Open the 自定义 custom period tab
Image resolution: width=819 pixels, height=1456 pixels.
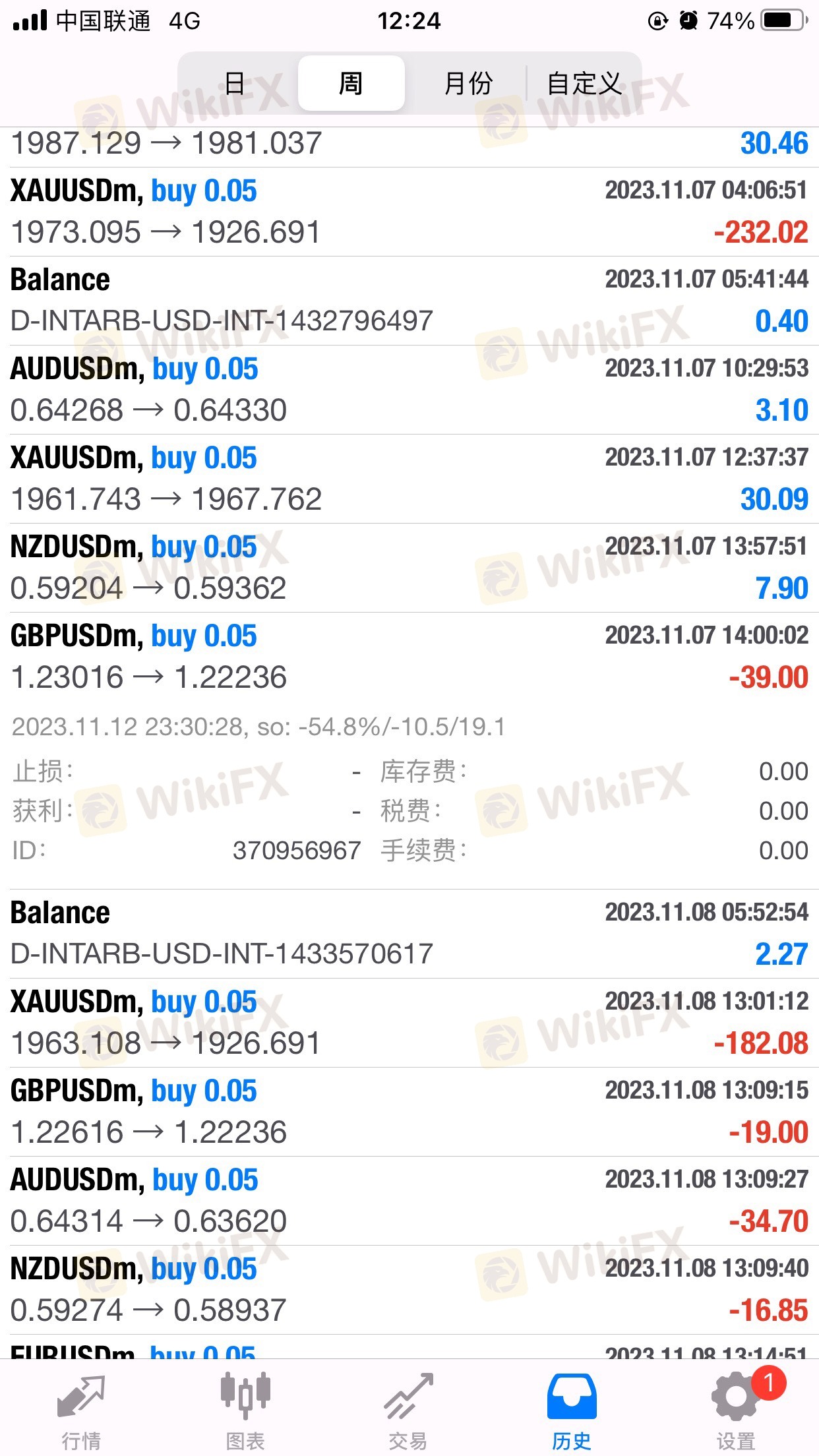coord(584,83)
